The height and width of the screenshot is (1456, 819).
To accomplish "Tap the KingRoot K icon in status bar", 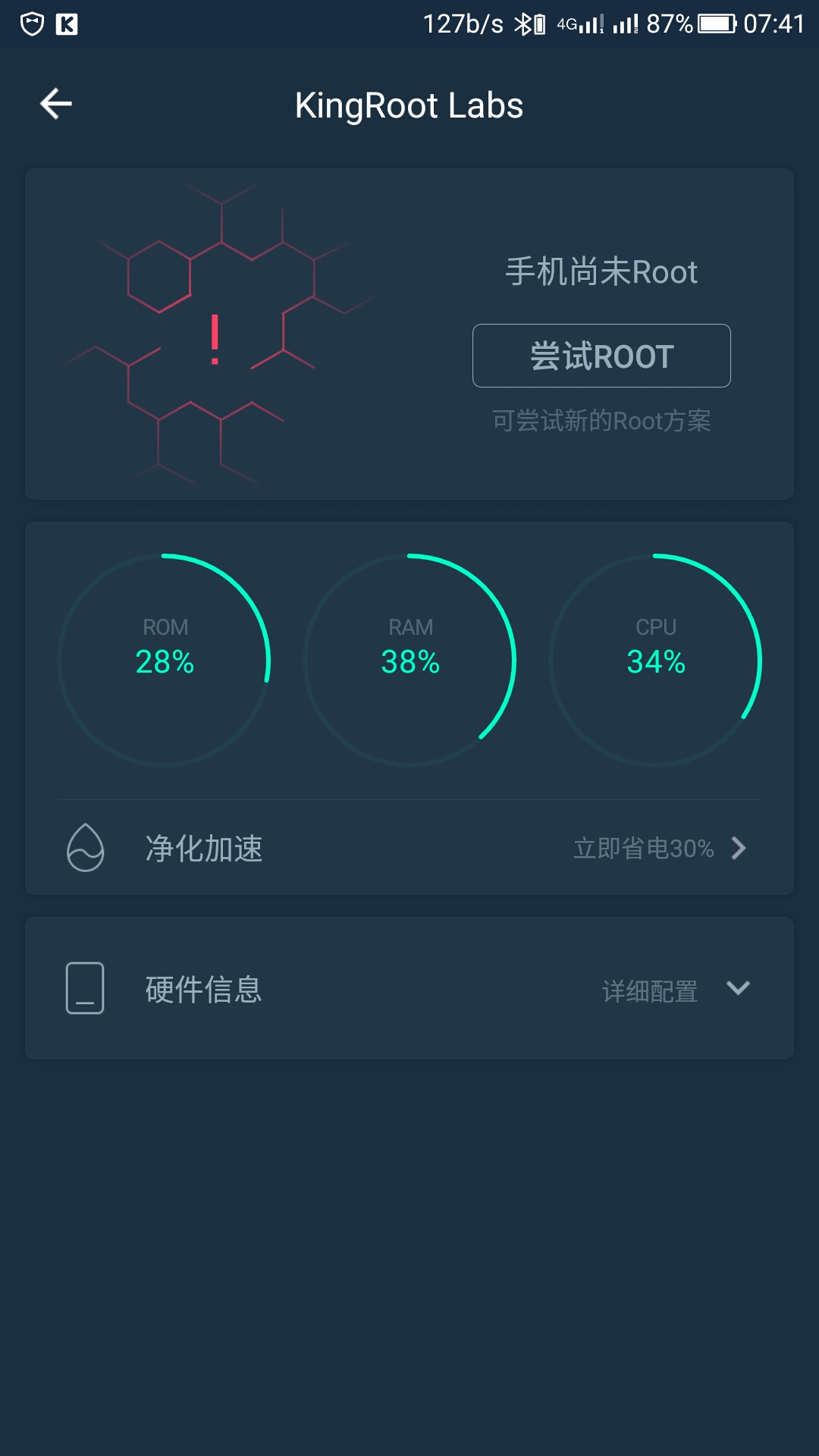I will coord(68,23).
